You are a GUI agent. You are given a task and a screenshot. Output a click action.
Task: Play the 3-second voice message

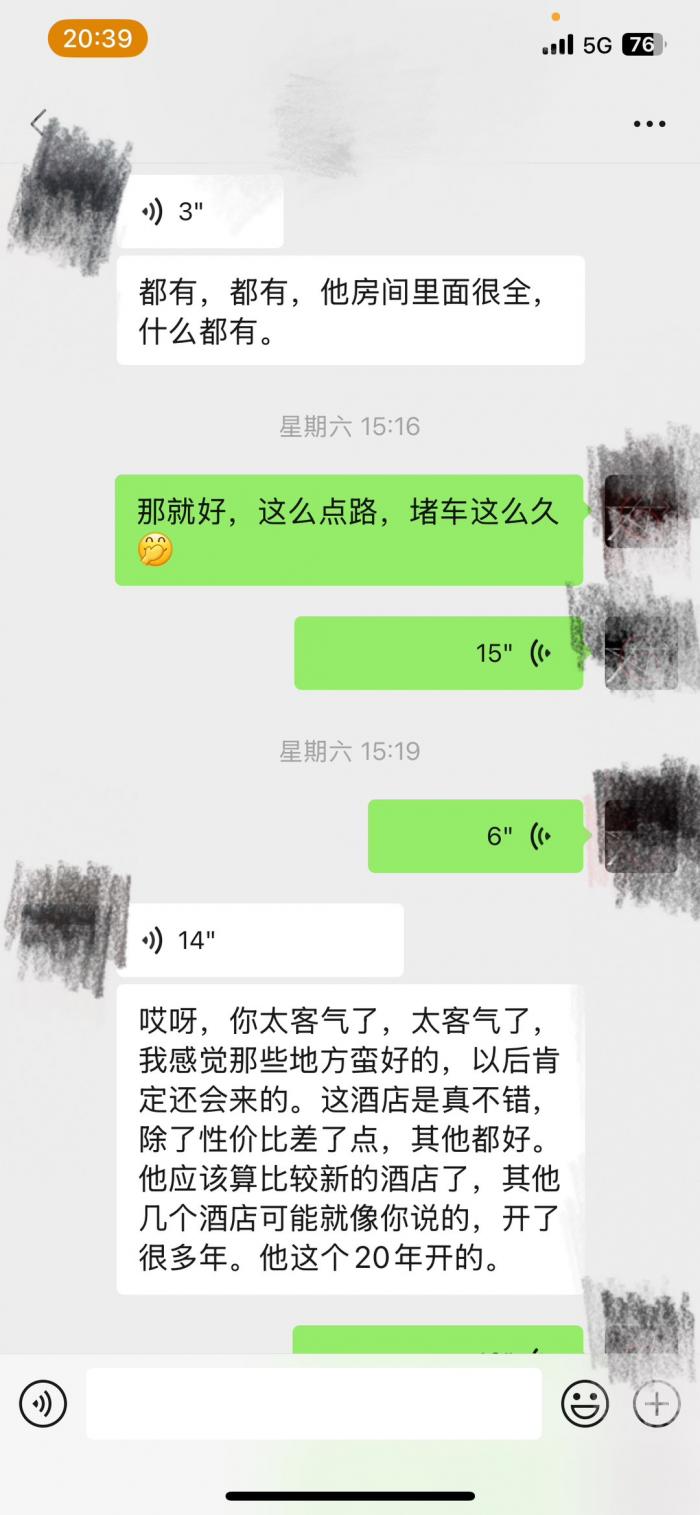201,212
